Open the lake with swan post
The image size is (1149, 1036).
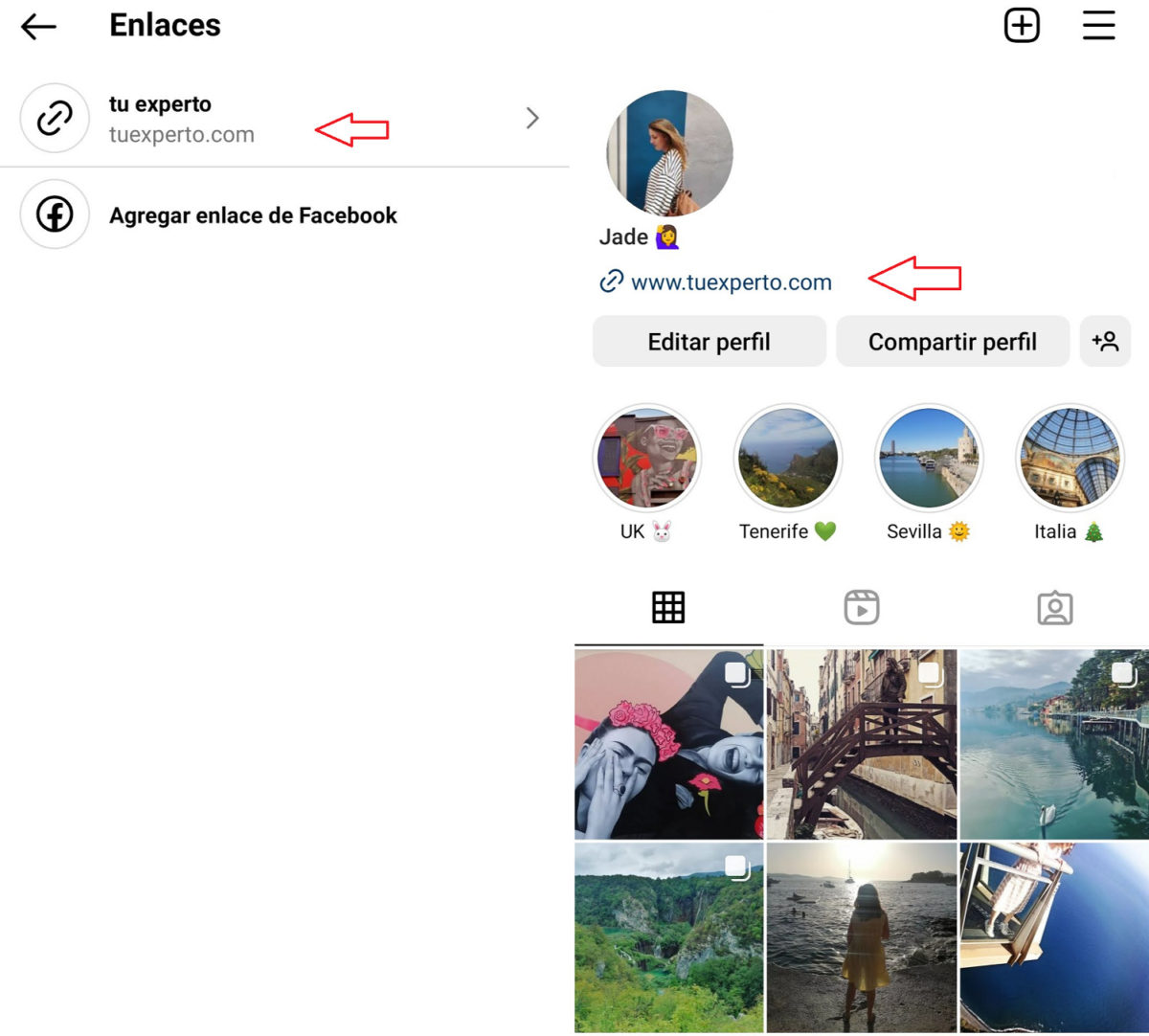(1054, 744)
